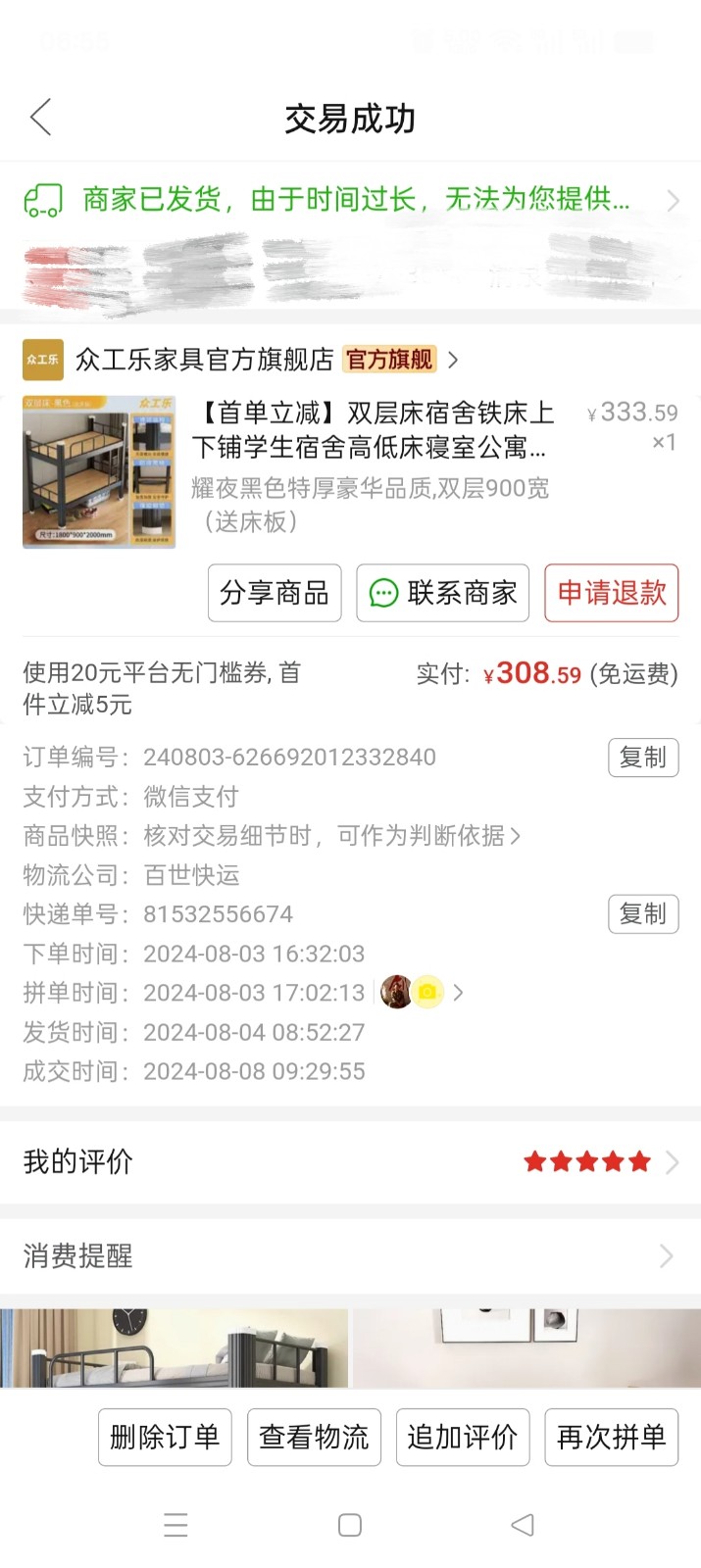Screen dimensions: 701x1568
Task: Buy again with 再次拼单
Action: point(611,1437)
